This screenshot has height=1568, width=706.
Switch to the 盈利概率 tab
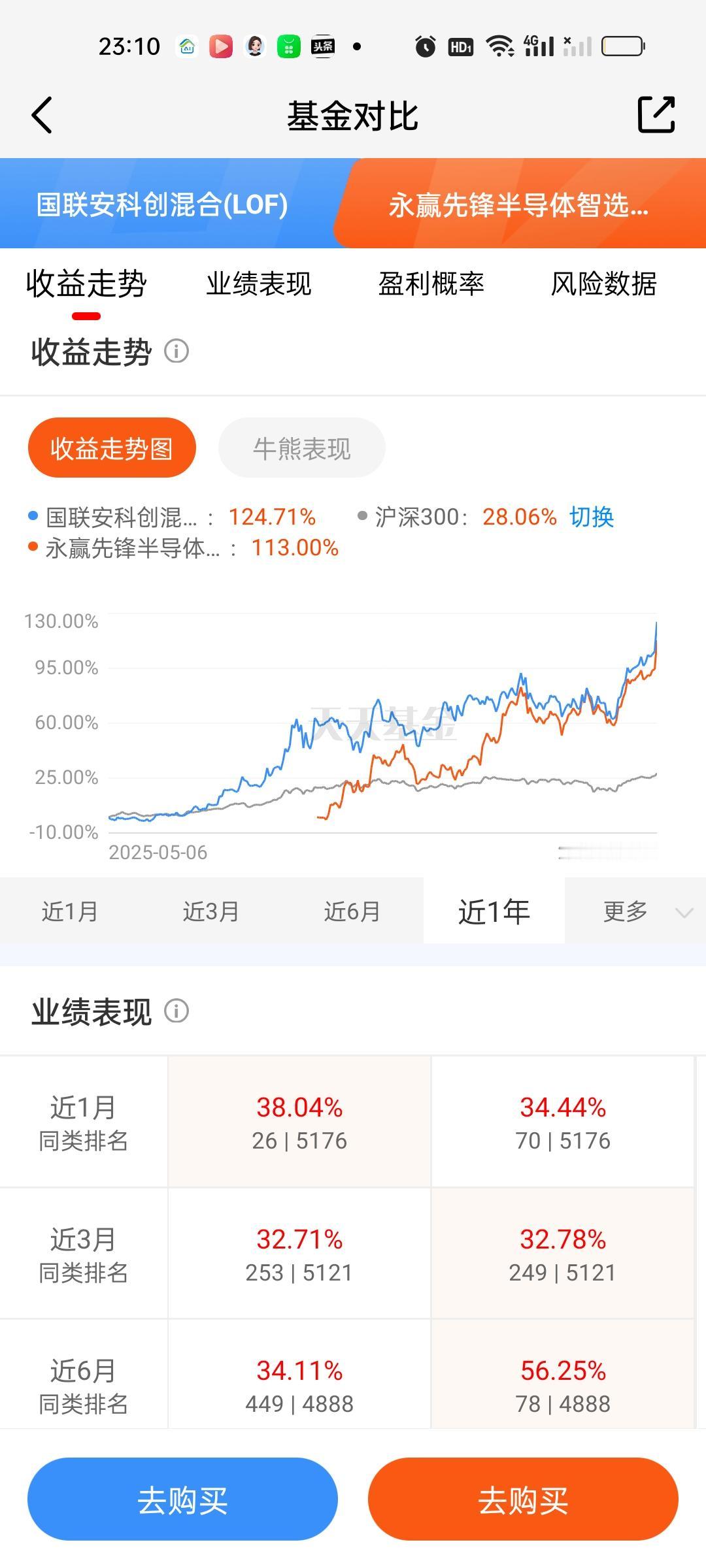431,284
